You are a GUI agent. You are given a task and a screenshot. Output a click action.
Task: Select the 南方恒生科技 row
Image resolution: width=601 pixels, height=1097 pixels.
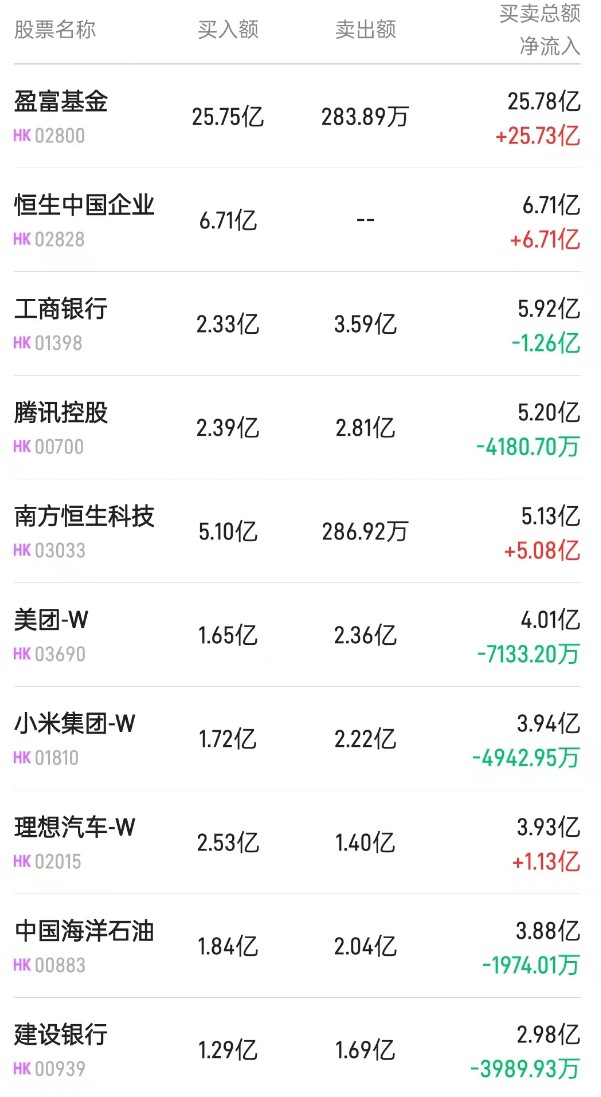point(84,517)
